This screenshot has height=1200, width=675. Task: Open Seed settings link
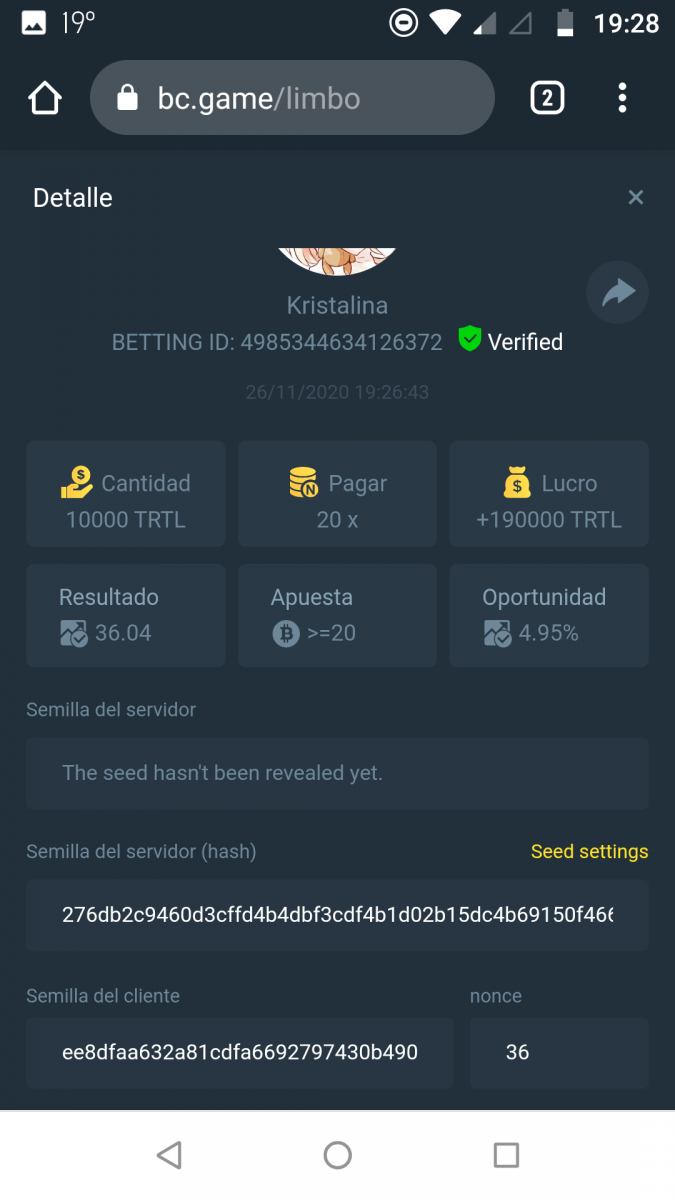[589, 852]
